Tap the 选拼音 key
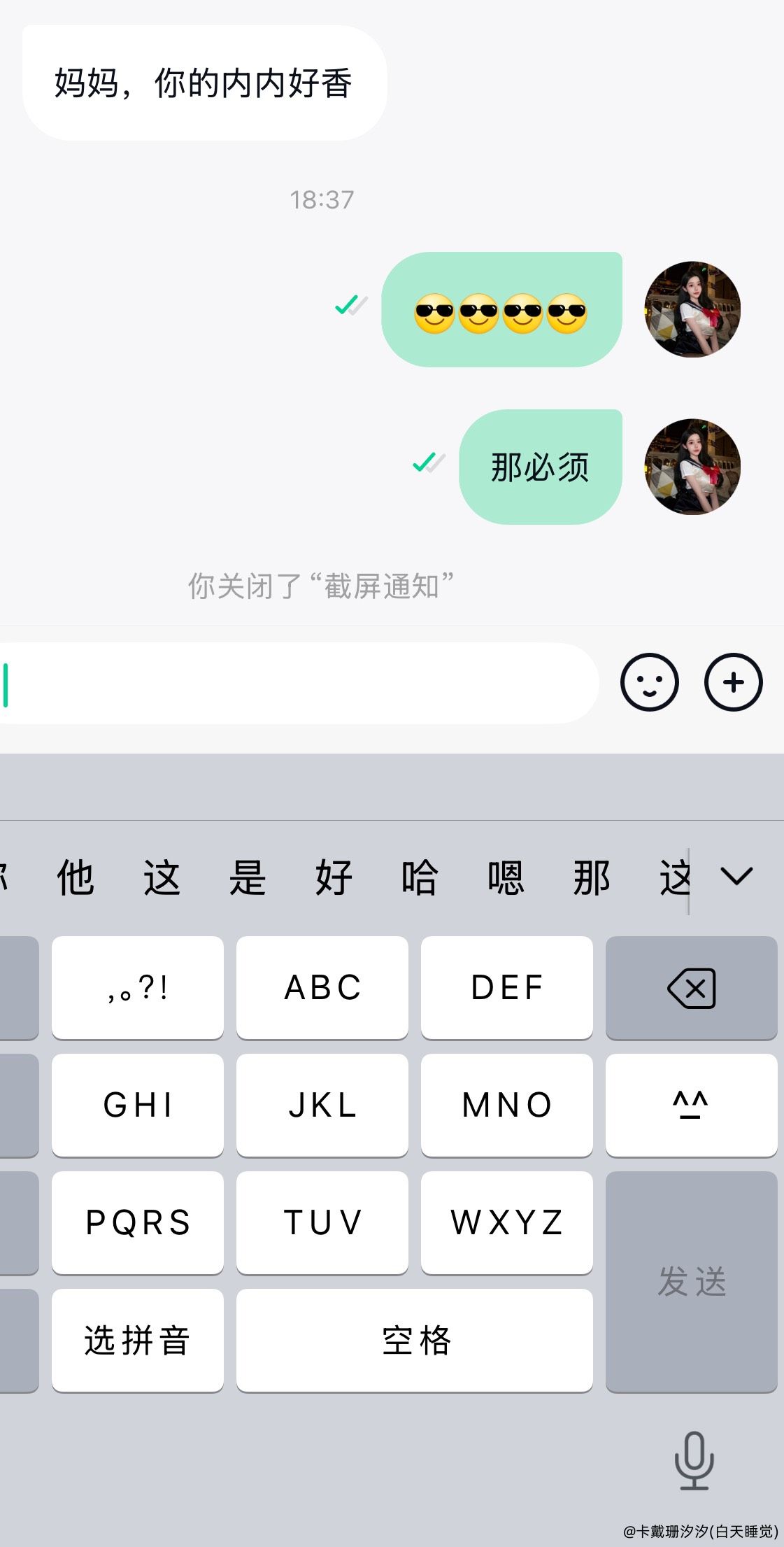Screen dimensions: 784x1547 pyautogui.click(x=138, y=1341)
